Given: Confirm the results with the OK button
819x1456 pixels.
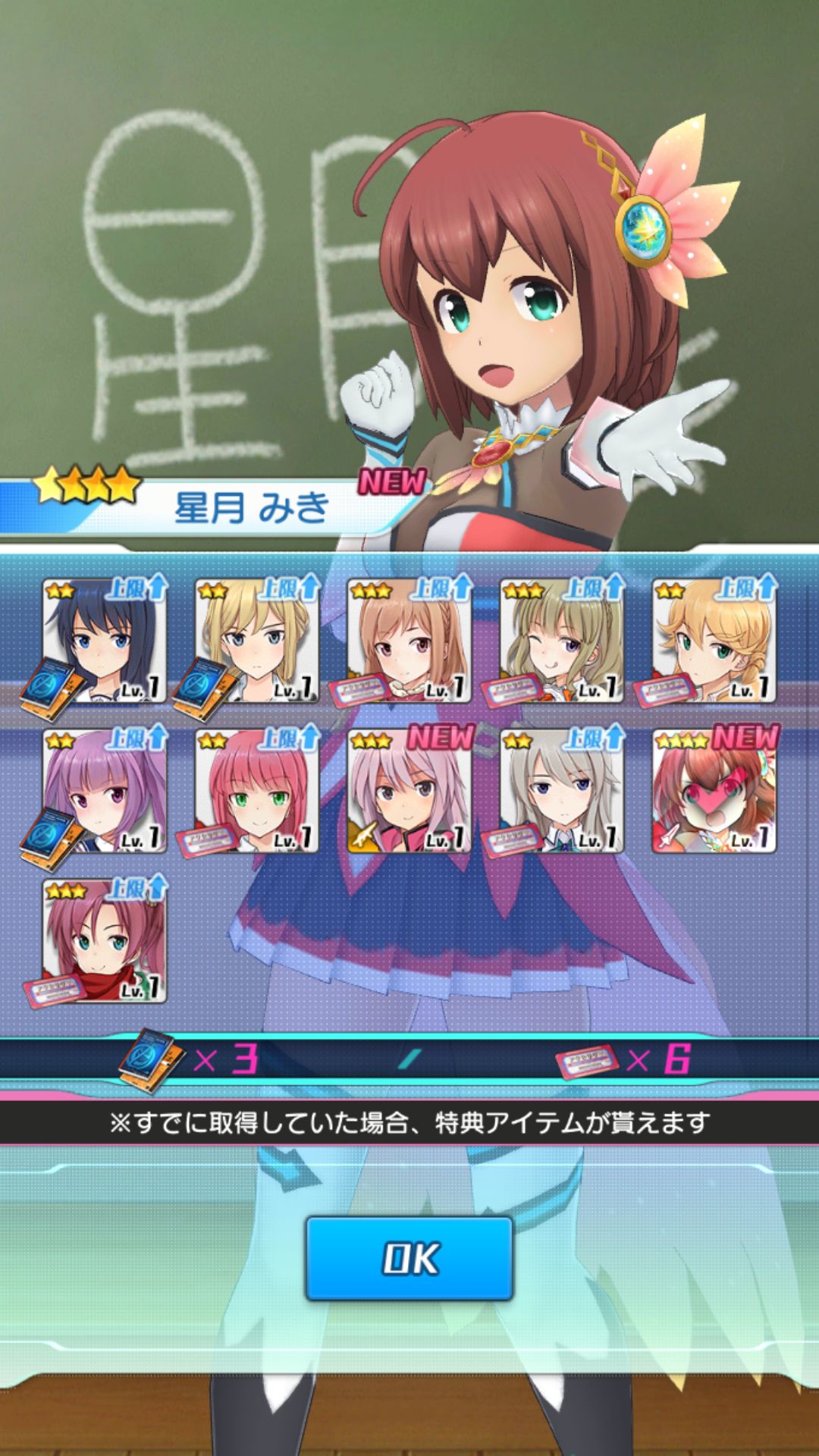Looking at the screenshot, I should point(409,1258).
